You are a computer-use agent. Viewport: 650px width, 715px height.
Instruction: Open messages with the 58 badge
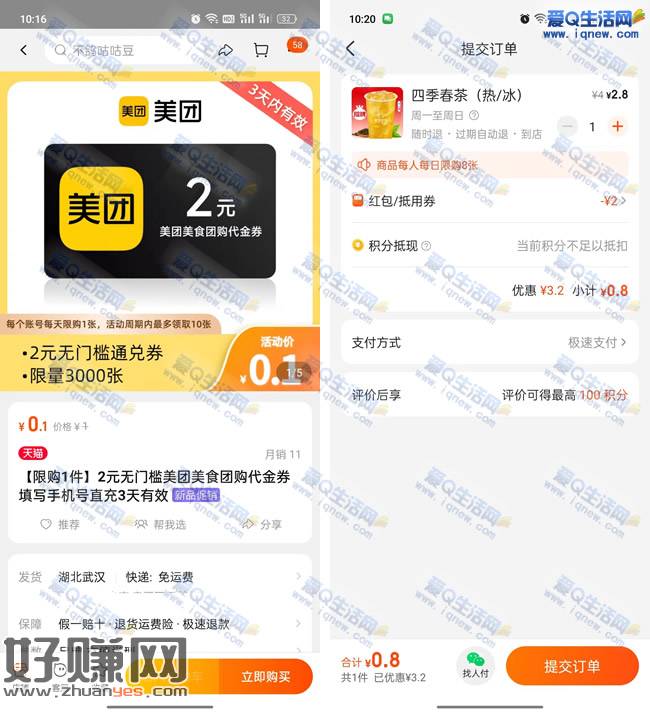296,48
